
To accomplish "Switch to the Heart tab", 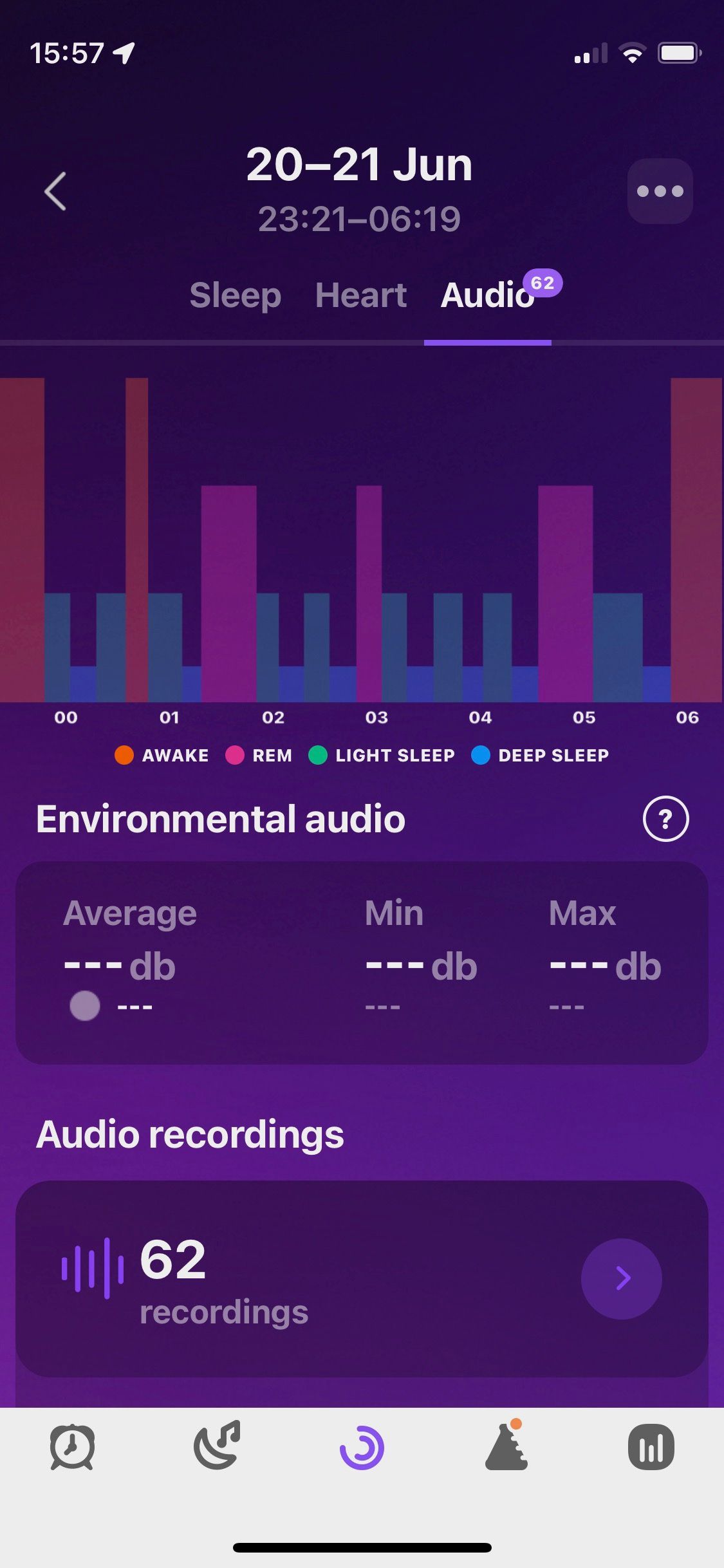I will 360,295.
